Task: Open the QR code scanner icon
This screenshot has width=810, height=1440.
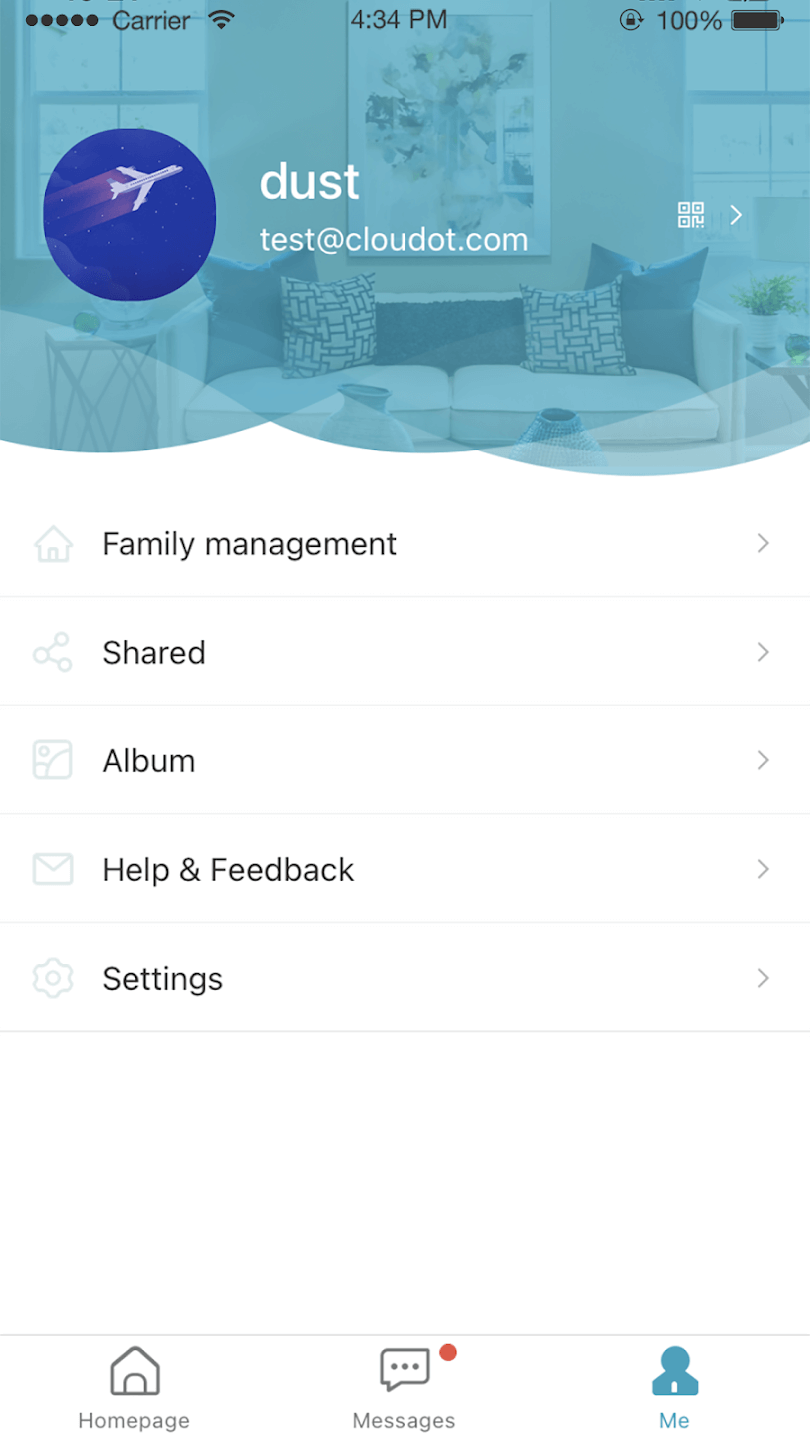Action: (x=690, y=214)
